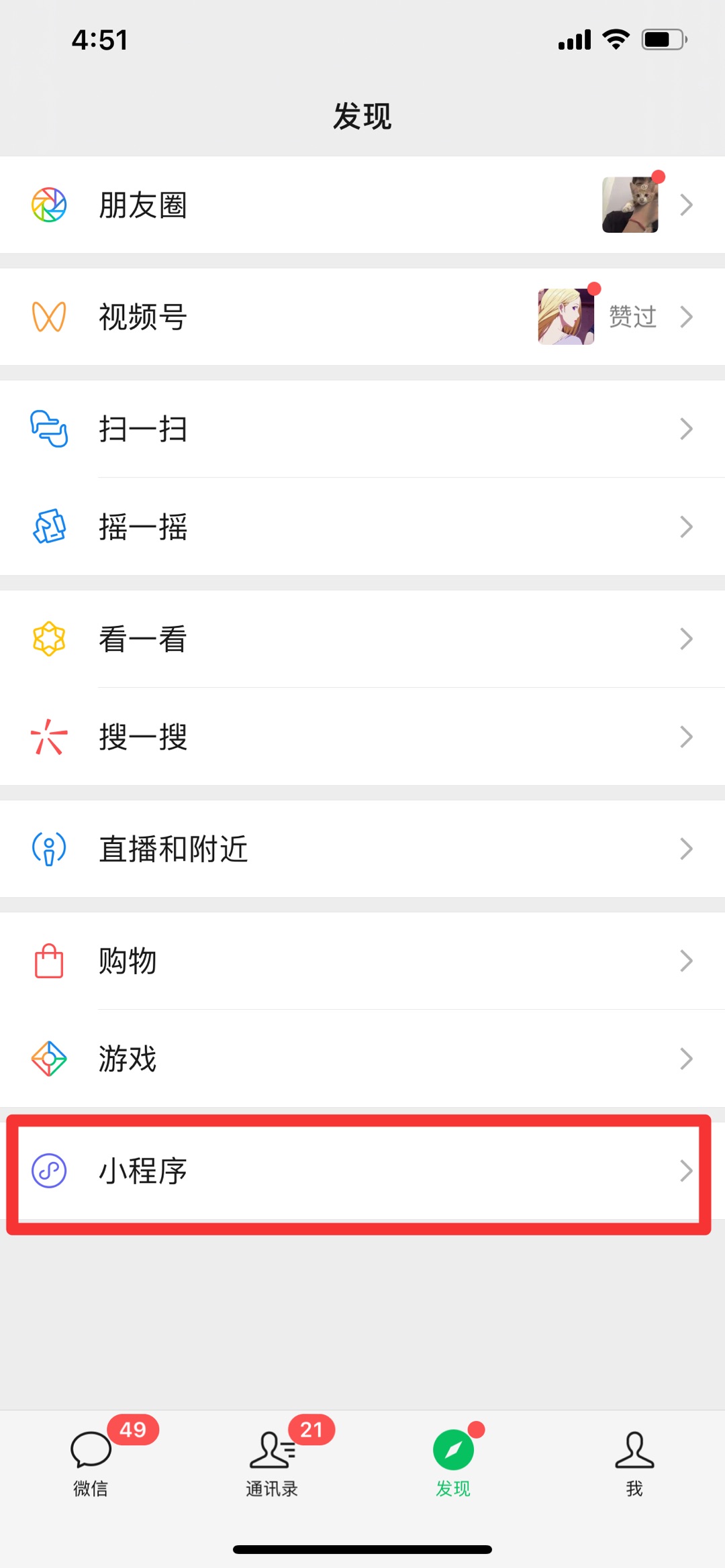Open 游戏 Games
This screenshot has height=1568, width=725.
tap(362, 1059)
